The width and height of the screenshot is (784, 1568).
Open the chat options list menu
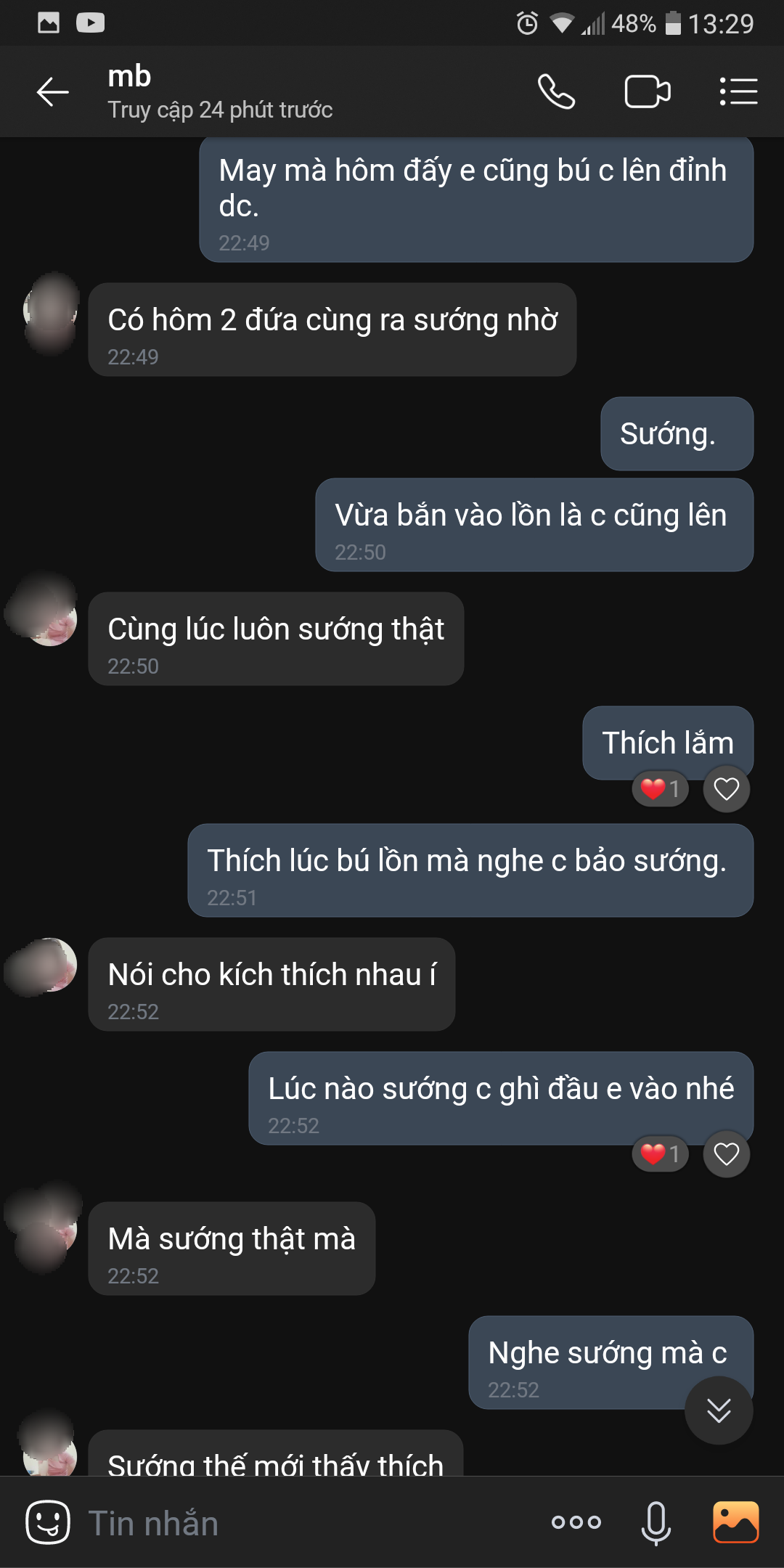[x=738, y=92]
